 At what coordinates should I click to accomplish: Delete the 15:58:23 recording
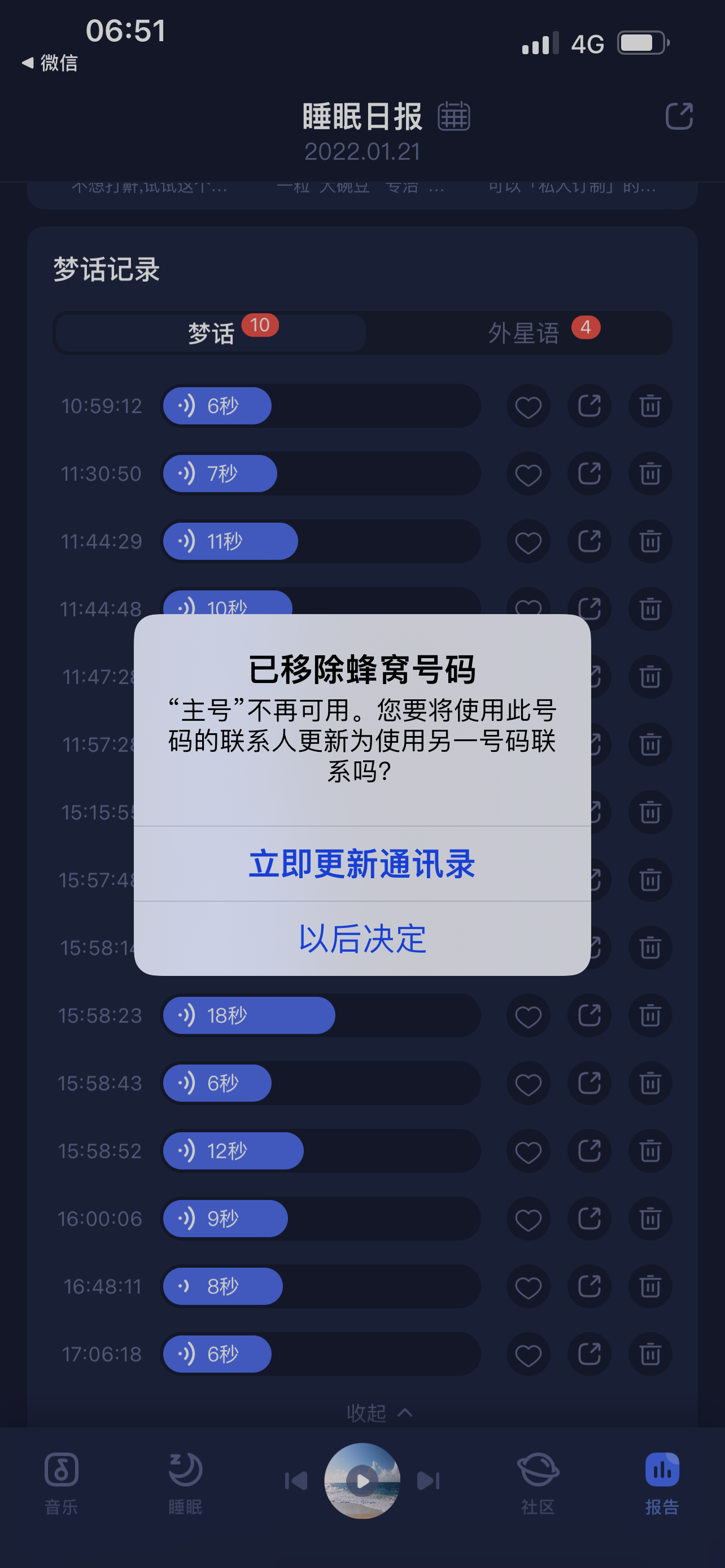650,1015
